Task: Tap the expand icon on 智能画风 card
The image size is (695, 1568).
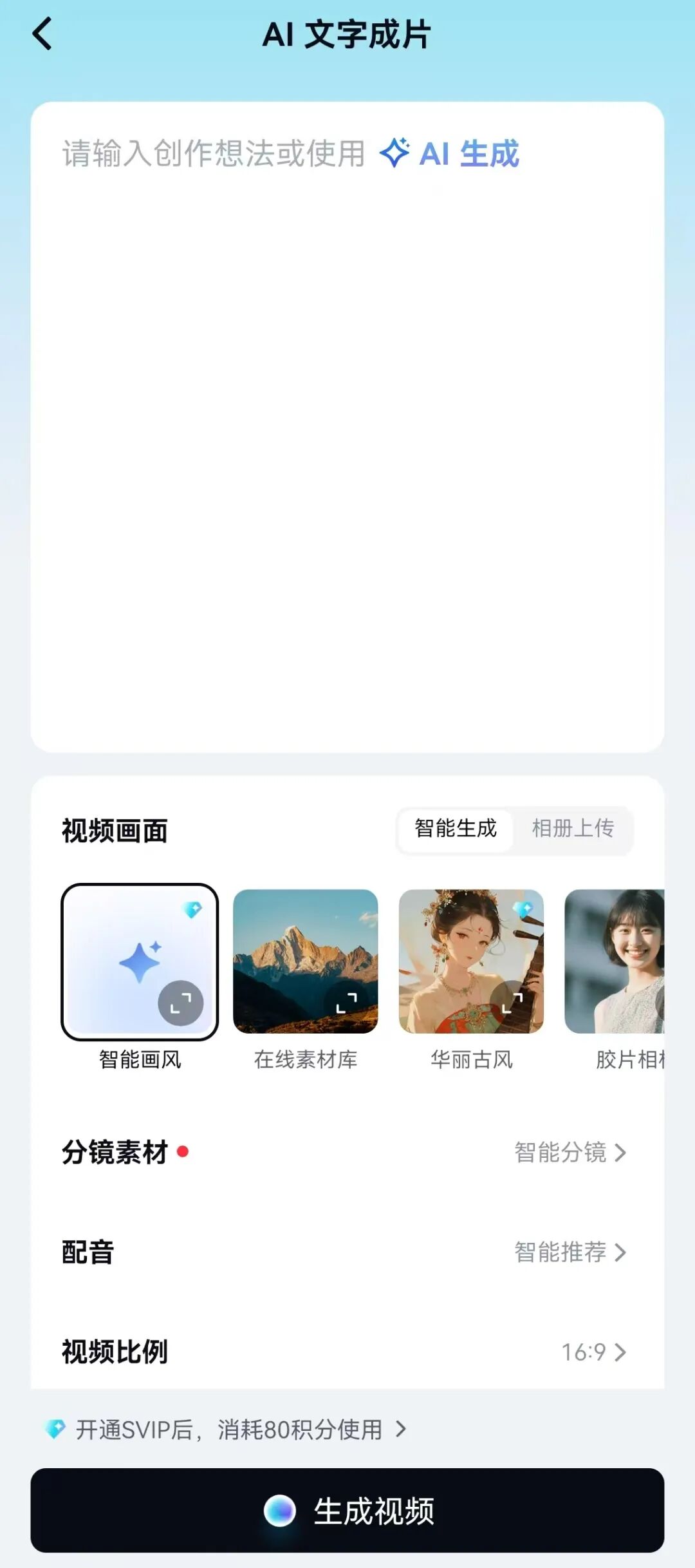Action: point(182,1002)
